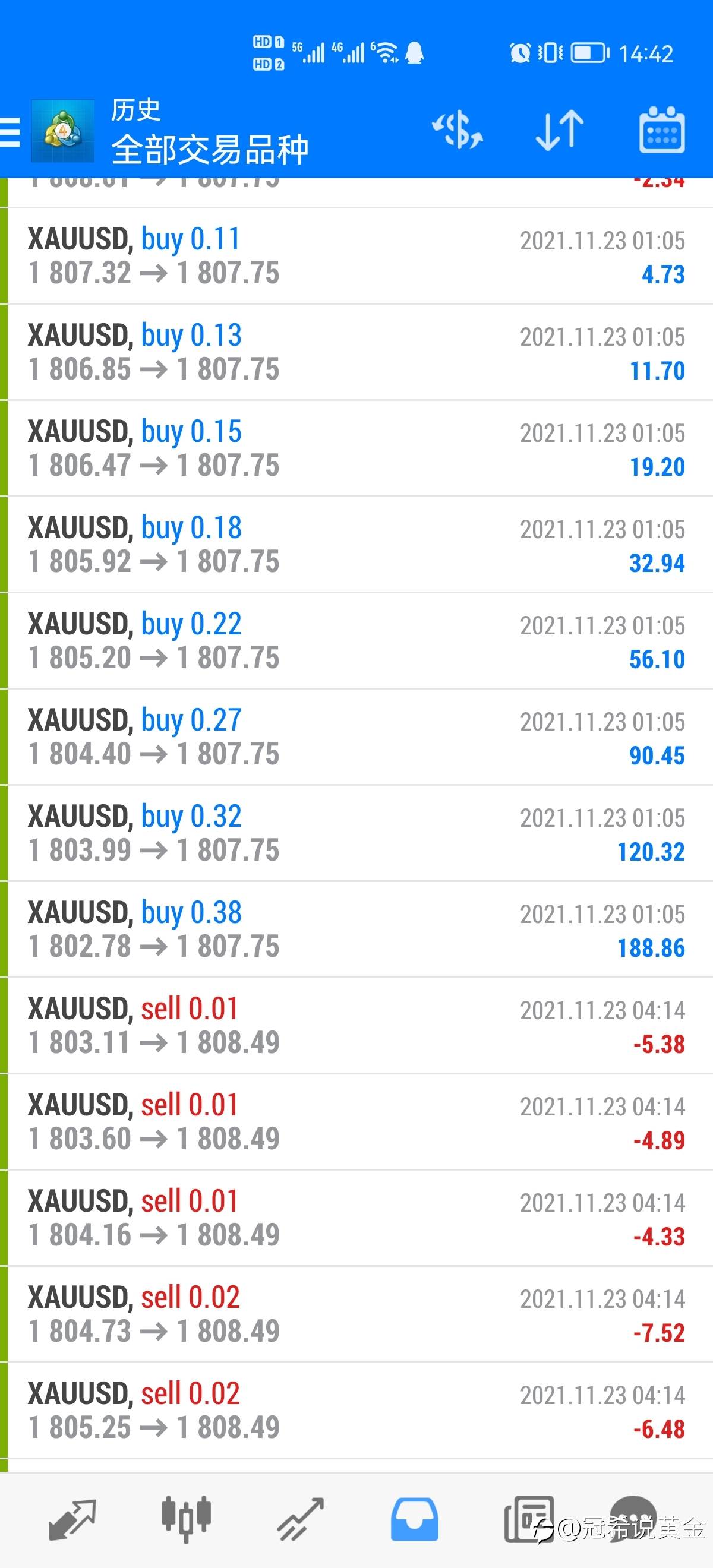
Task: Open the calendar date range picker
Action: (662, 129)
